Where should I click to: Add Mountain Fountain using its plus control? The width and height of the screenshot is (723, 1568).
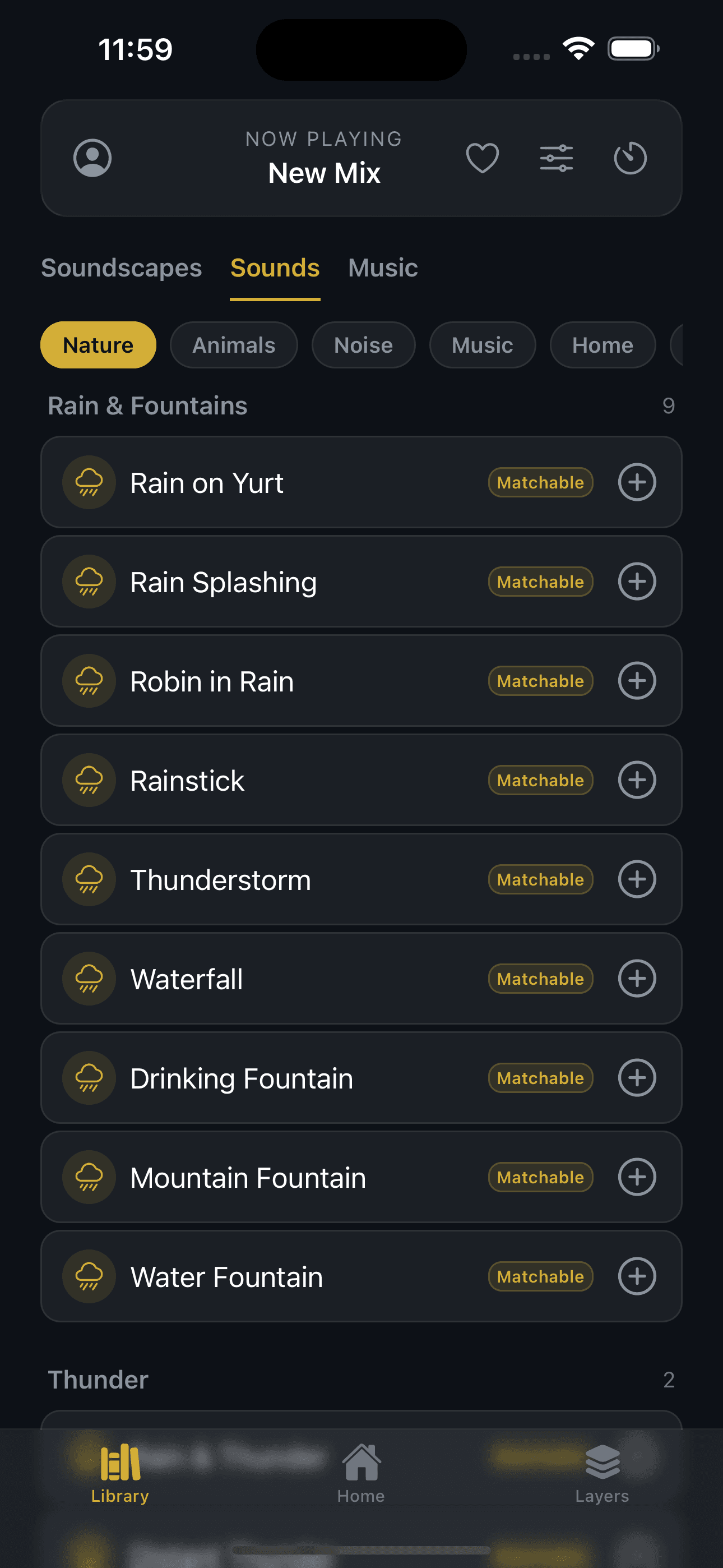click(x=637, y=1177)
